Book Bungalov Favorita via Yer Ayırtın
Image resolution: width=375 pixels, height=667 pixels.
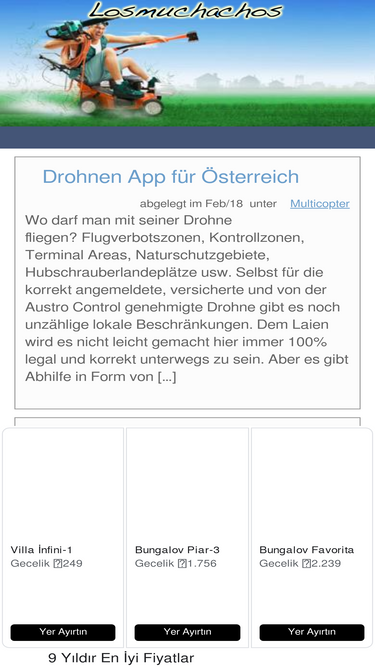(x=312, y=632)
